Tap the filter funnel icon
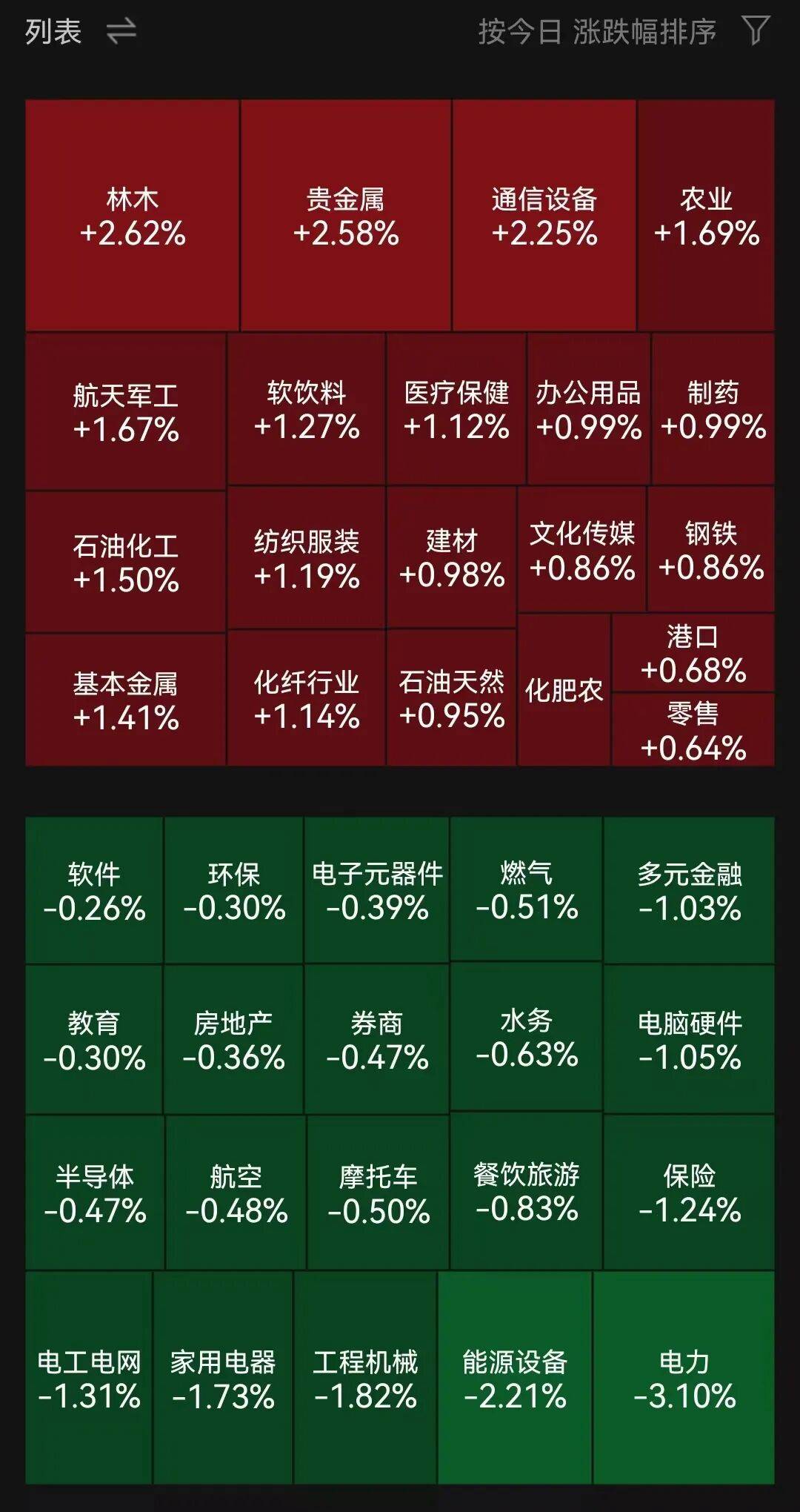This screenshot has width=800, height=1512. coord(756,31)
